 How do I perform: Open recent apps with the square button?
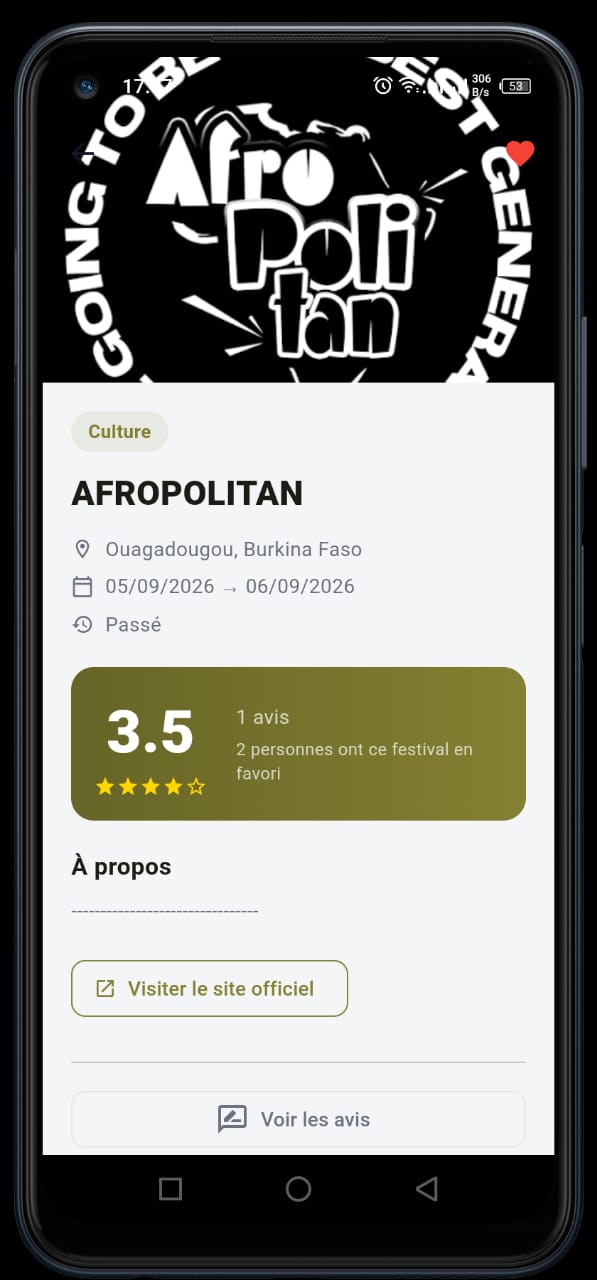pyautogui.click(x=171, y=1188)
